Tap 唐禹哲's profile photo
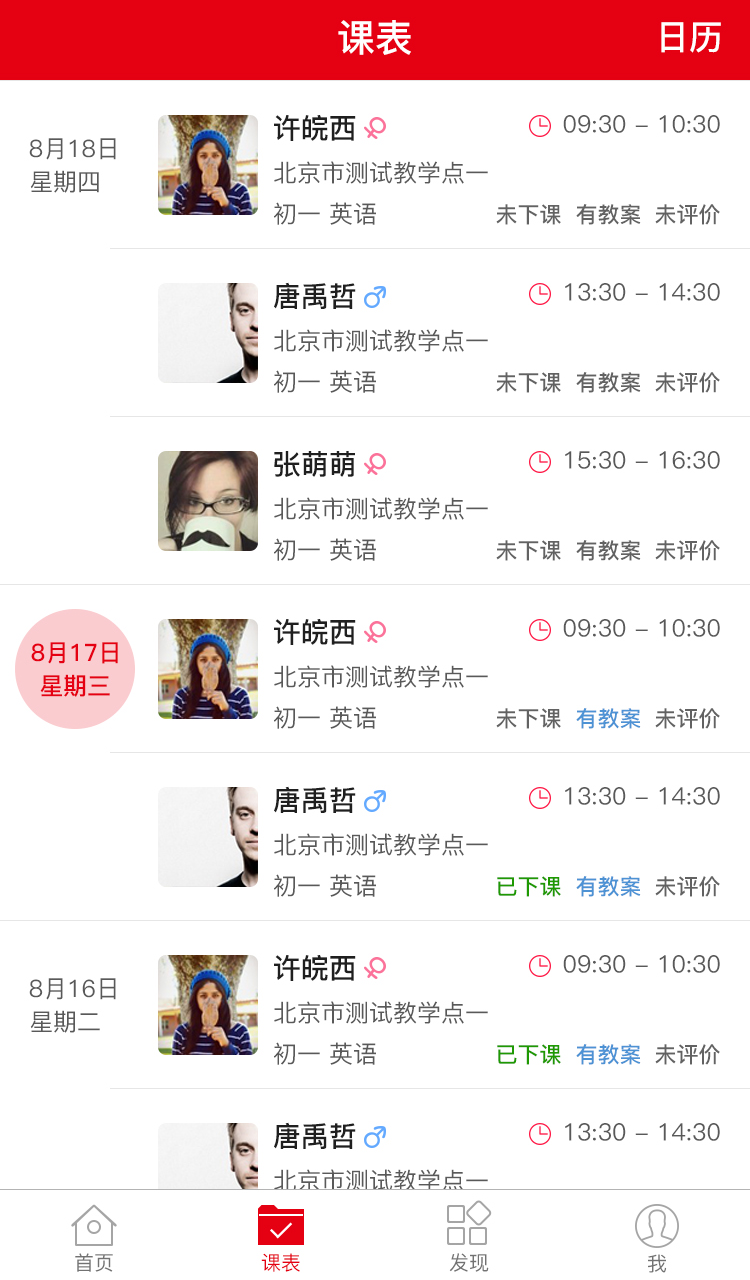The height and width of the screenshot is (1280, 750). pos(207,333)
